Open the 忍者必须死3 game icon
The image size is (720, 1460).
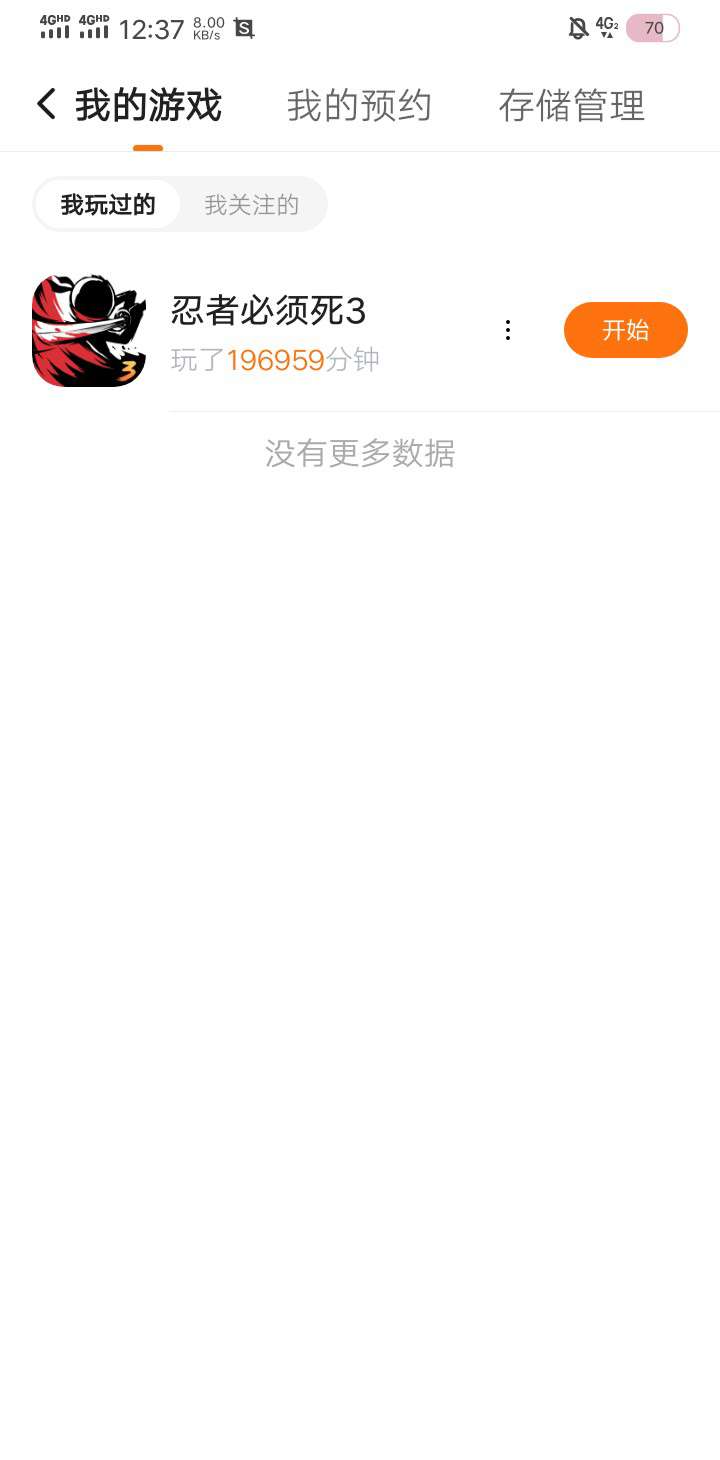coord(89,330)
